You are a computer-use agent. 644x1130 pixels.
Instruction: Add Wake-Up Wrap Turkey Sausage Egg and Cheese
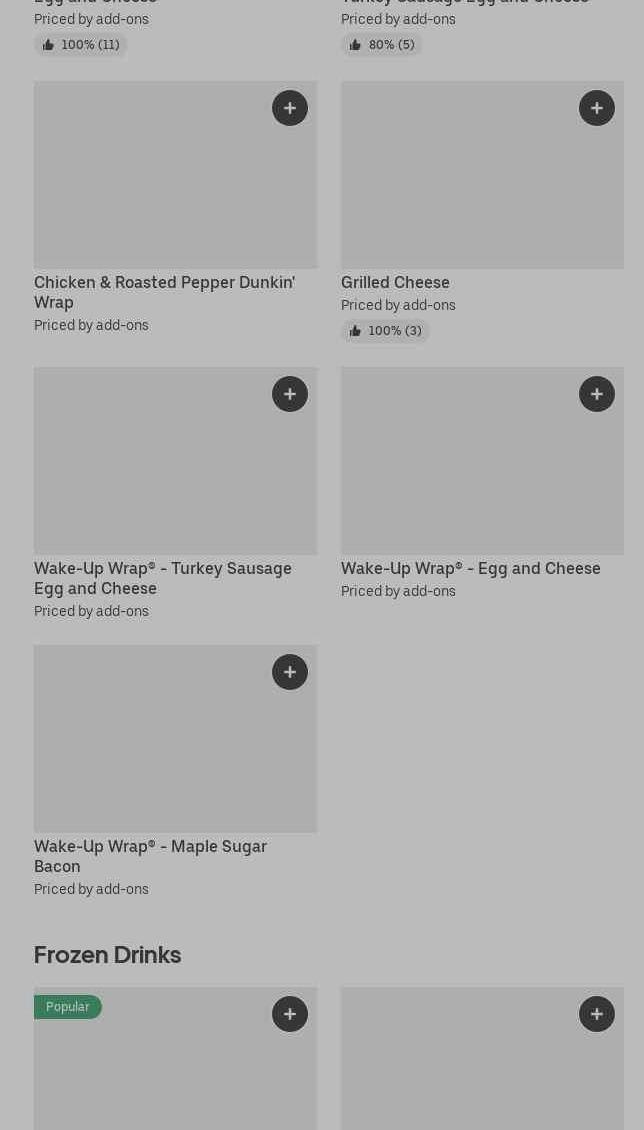click(x=289, y=394)
